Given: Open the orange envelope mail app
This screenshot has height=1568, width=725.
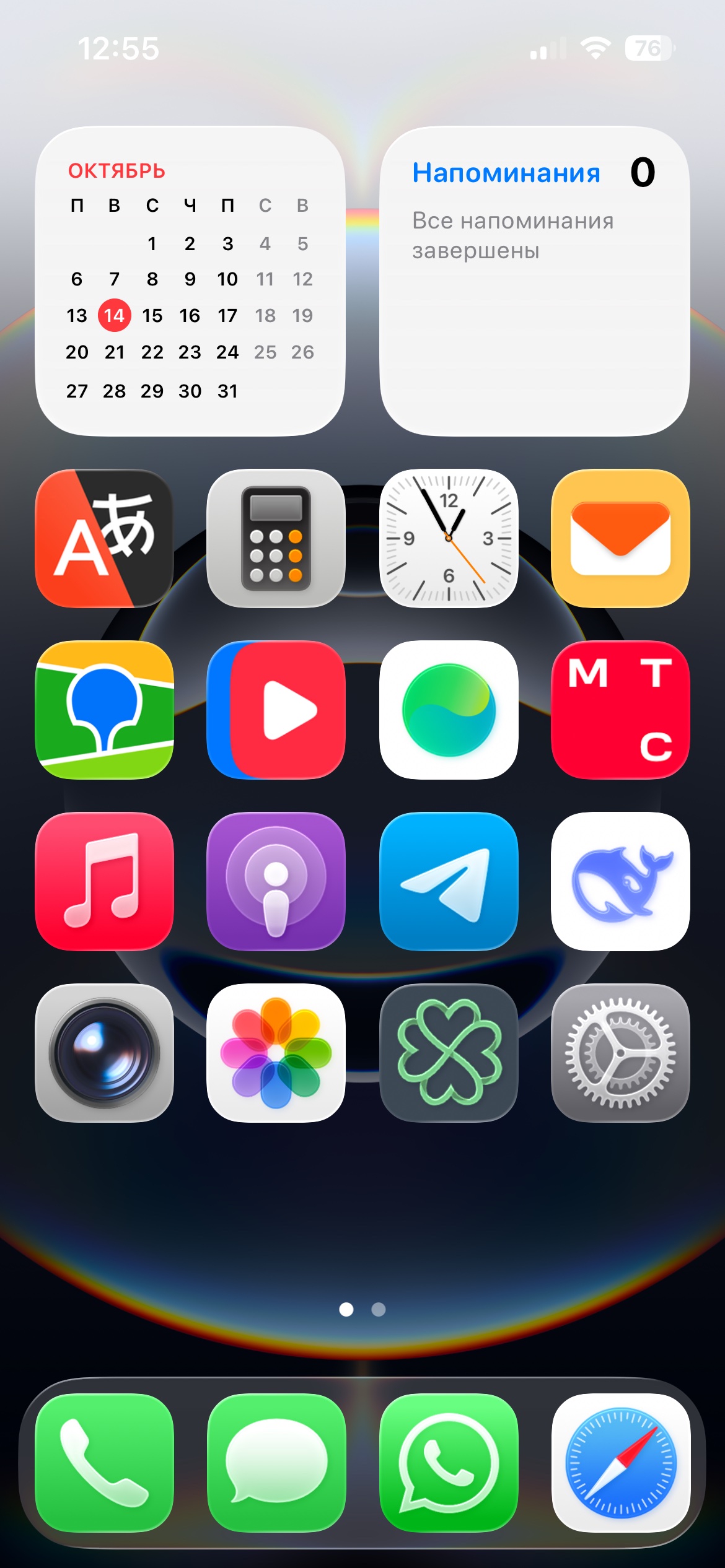Looking at the screenshot, I should (620, 538).
